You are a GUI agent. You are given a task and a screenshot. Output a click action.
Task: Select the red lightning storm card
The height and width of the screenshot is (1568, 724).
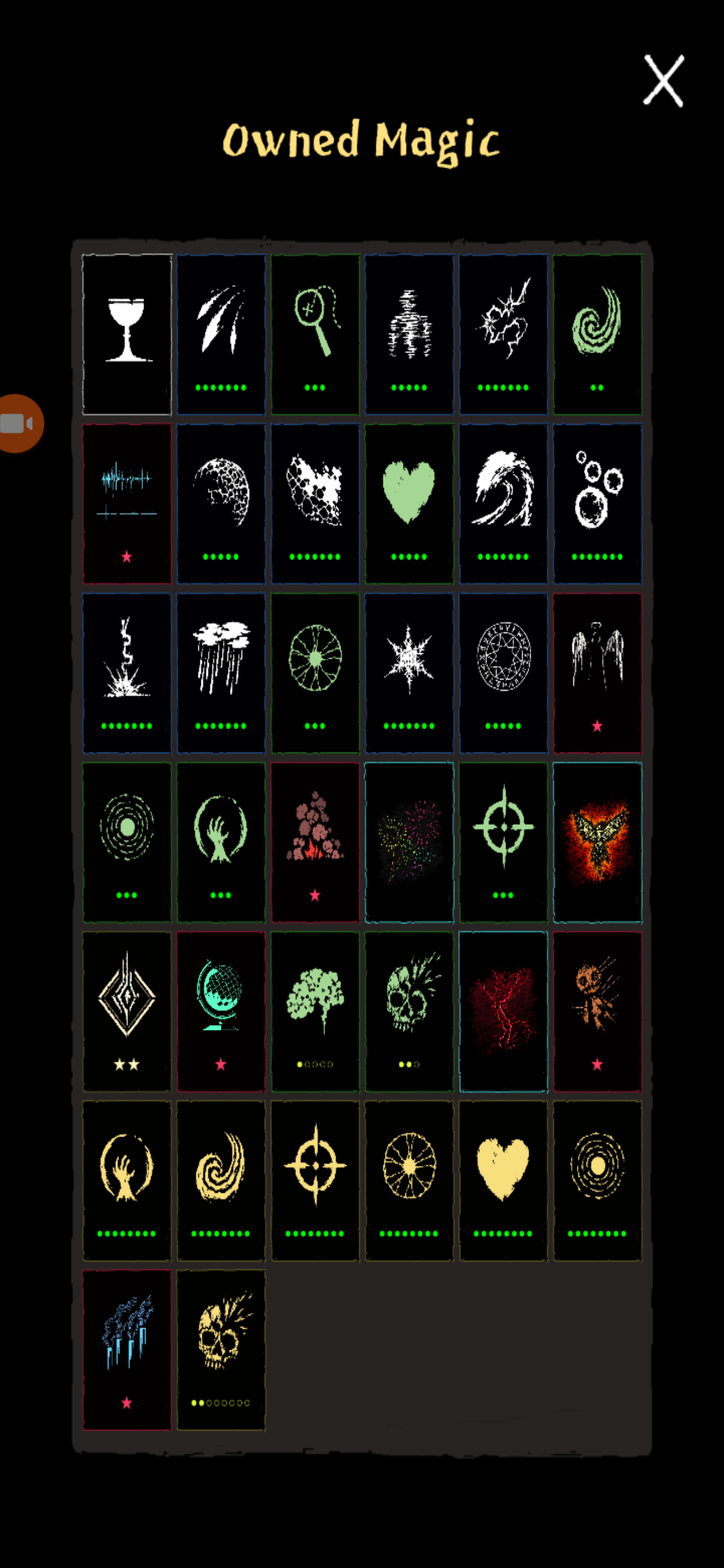tap(503, 1011)
